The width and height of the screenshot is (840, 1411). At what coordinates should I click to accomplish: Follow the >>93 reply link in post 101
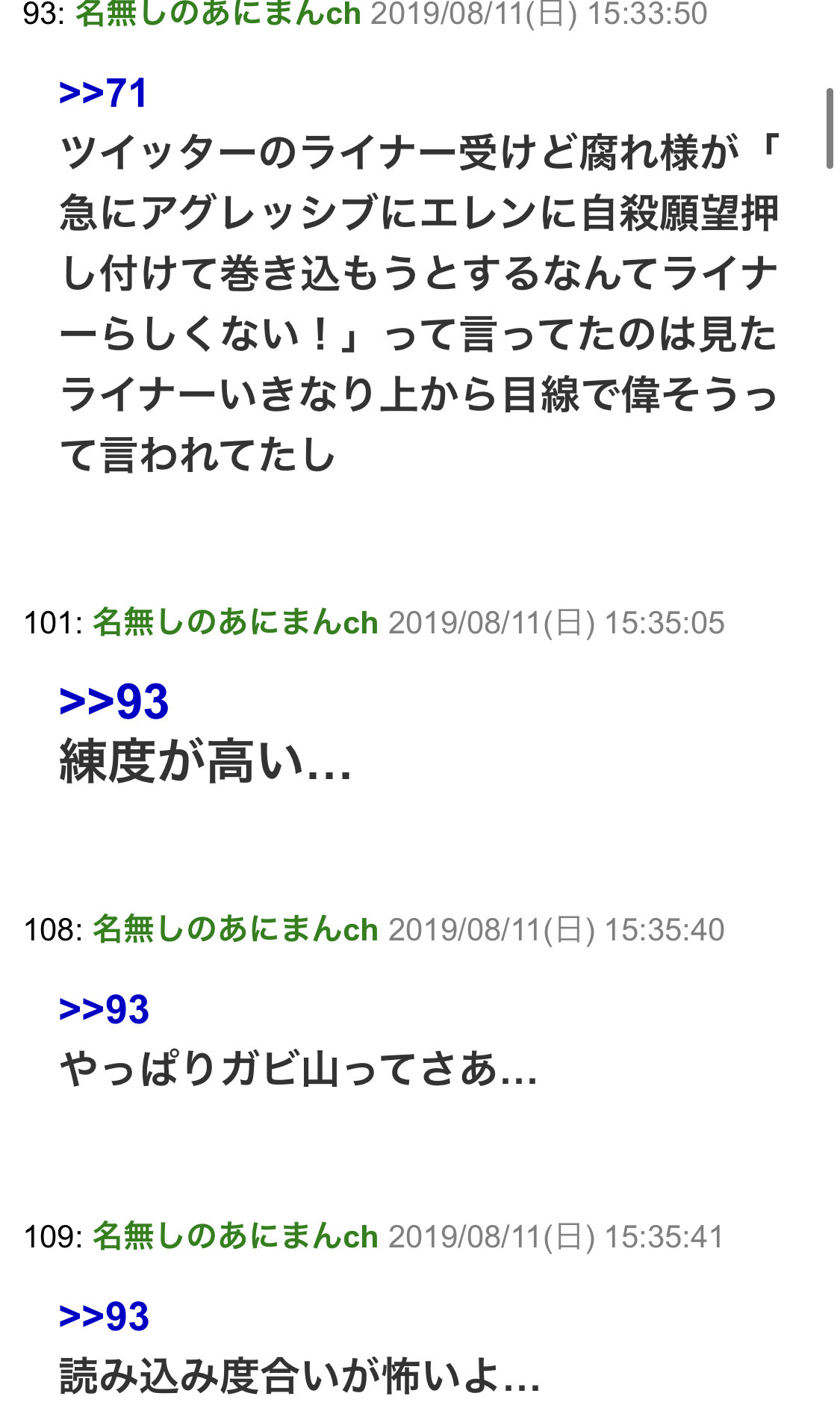[113, 702]
